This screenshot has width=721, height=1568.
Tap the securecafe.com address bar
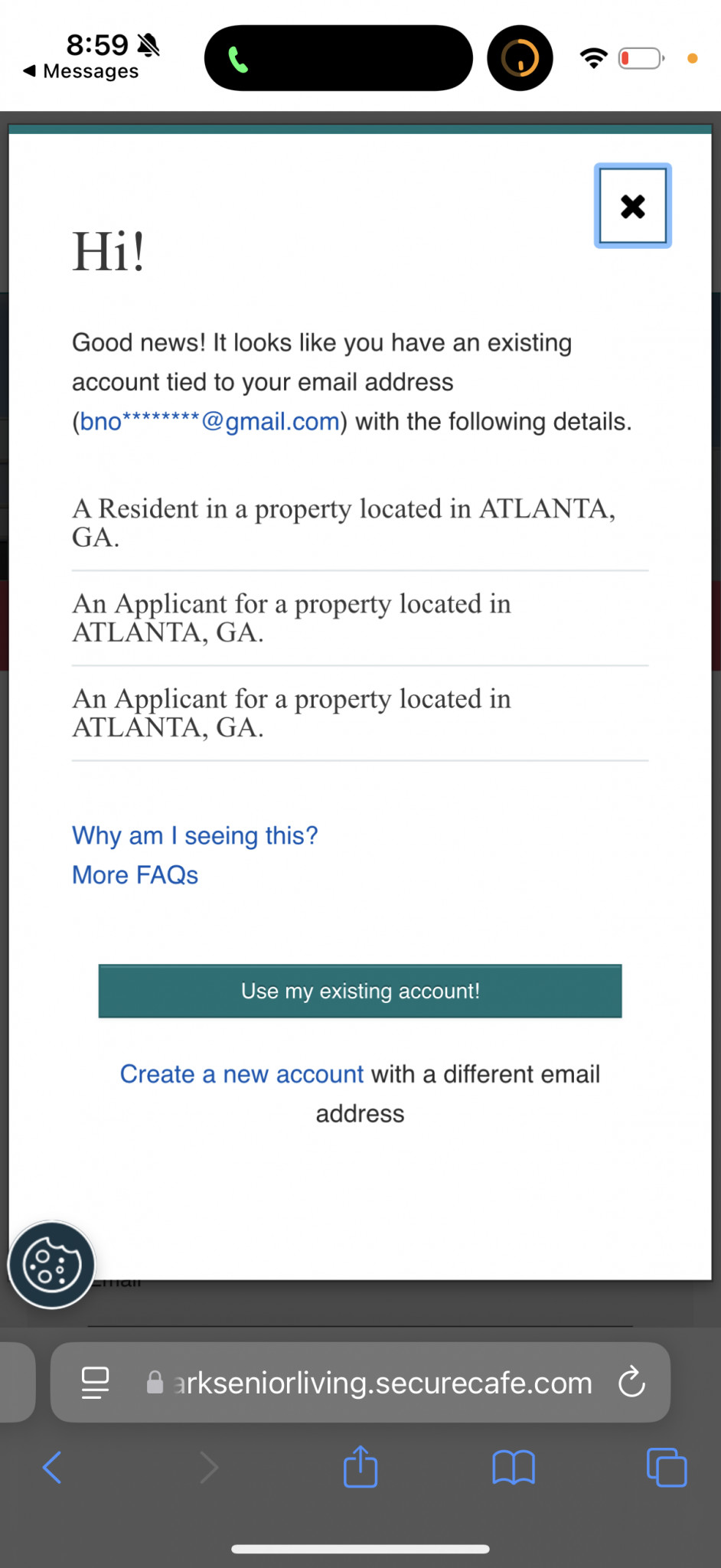(x=360, y=1383)
